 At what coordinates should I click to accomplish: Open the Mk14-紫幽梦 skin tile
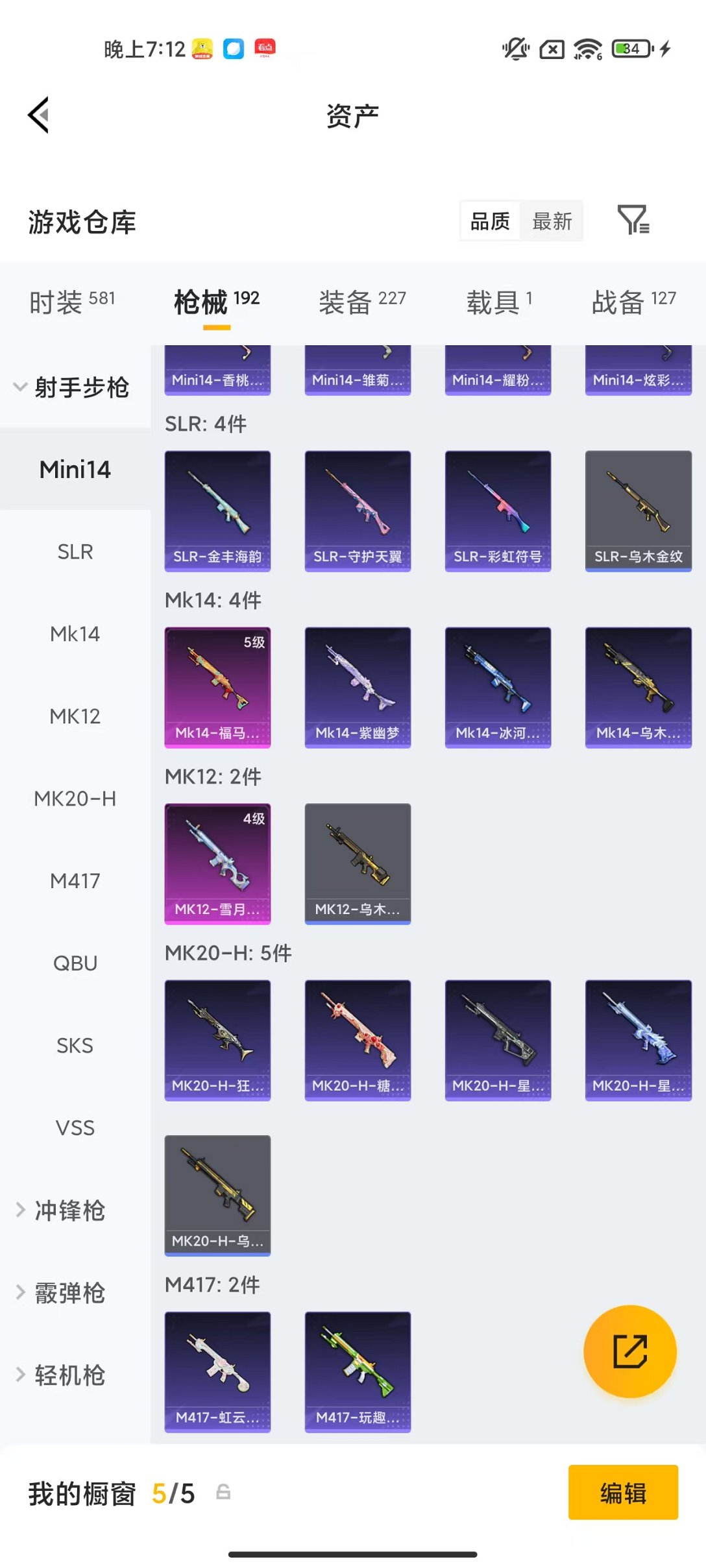tap(358, 687)
